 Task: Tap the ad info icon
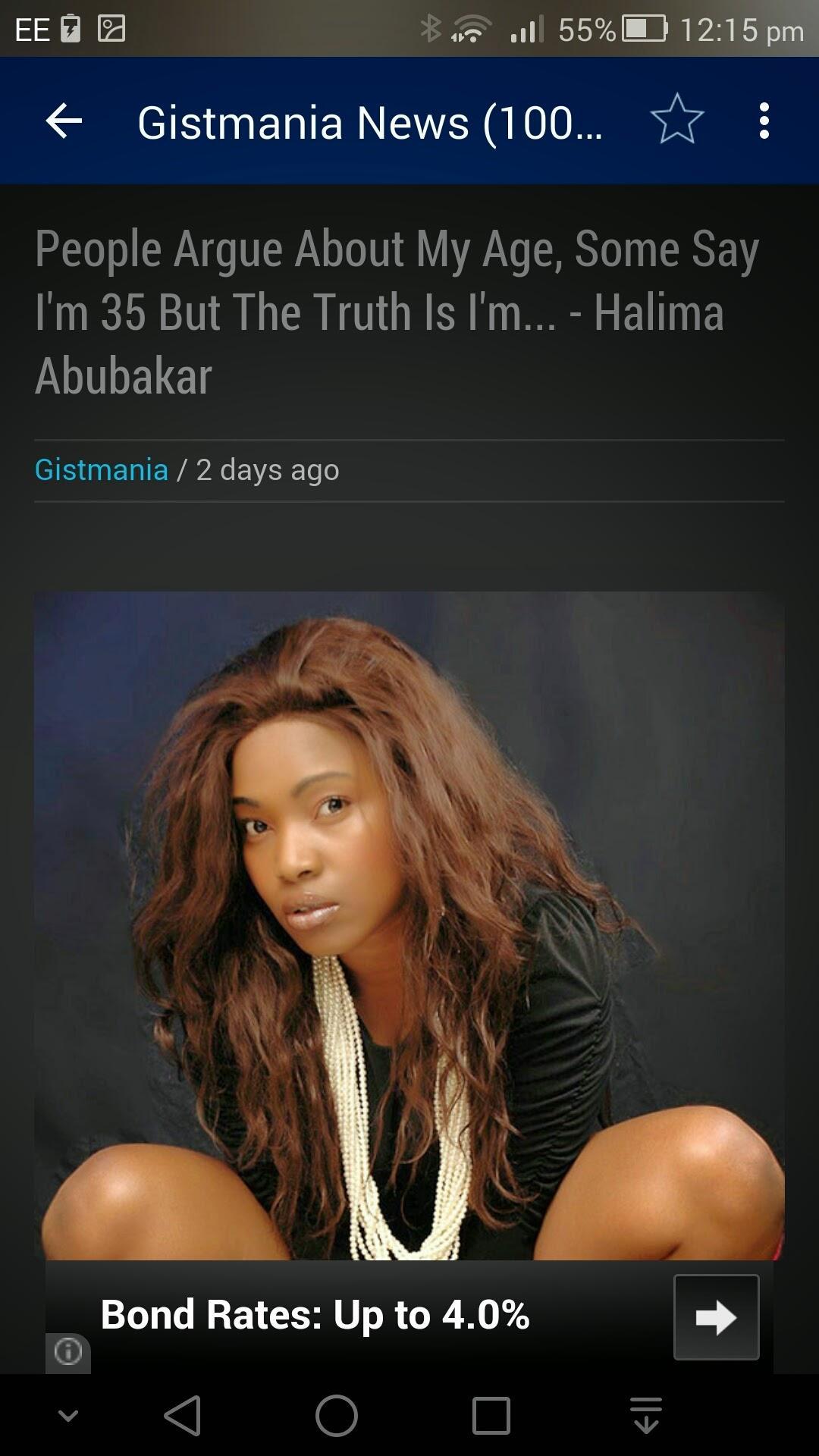(x=68, y=1351)
